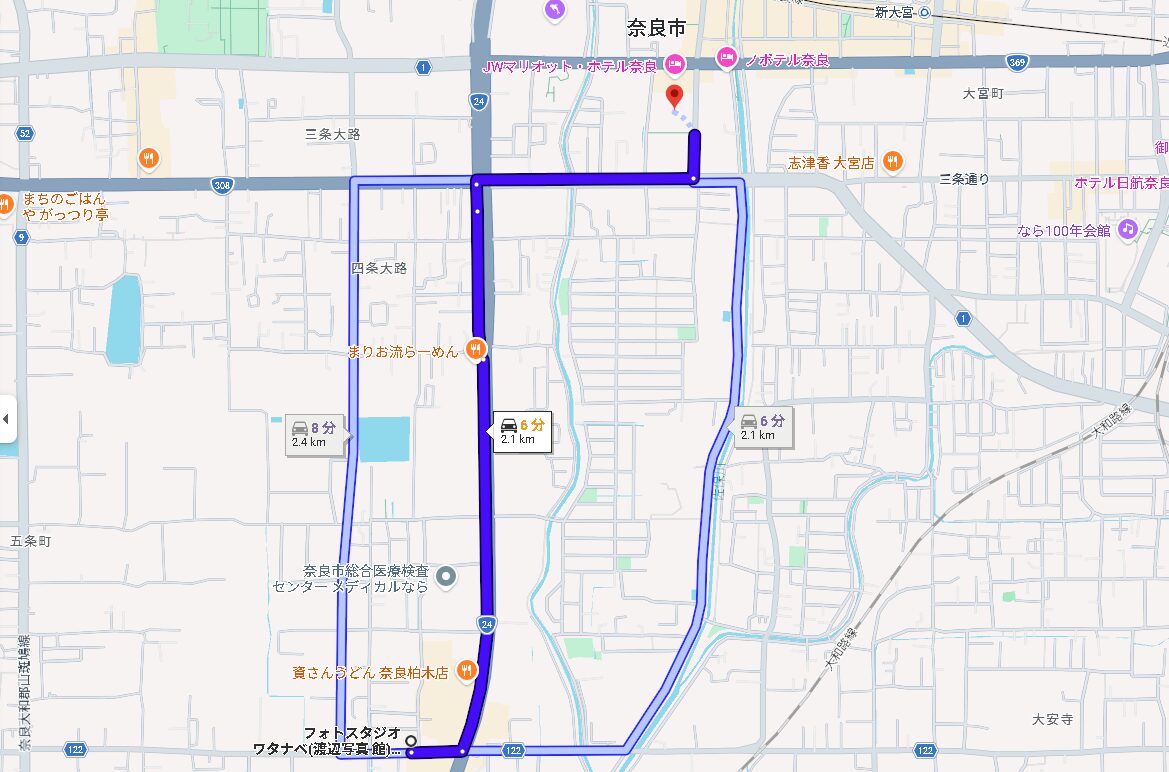This screenshot has height=772, width=1169.
Task: Tap the フォトスタジオワタナベ starting point
Action: (x=410, y=741)
